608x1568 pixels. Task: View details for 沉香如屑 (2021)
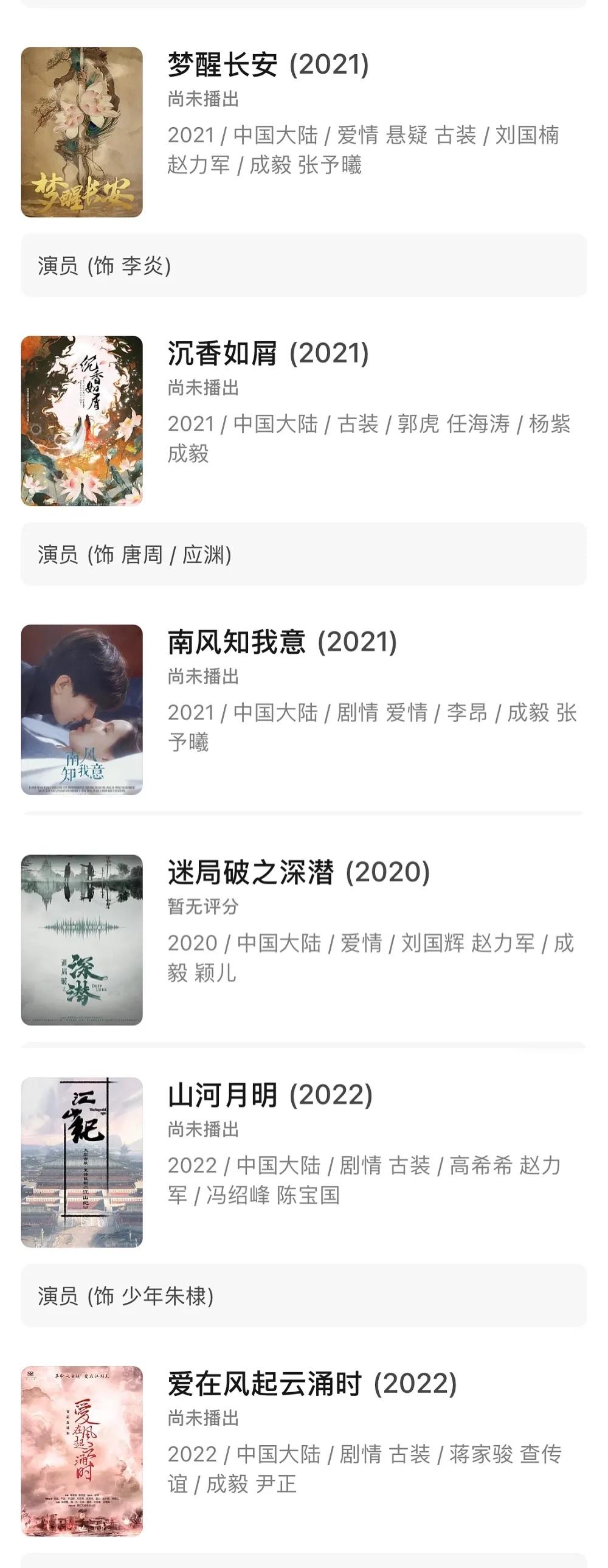[268, 353]
